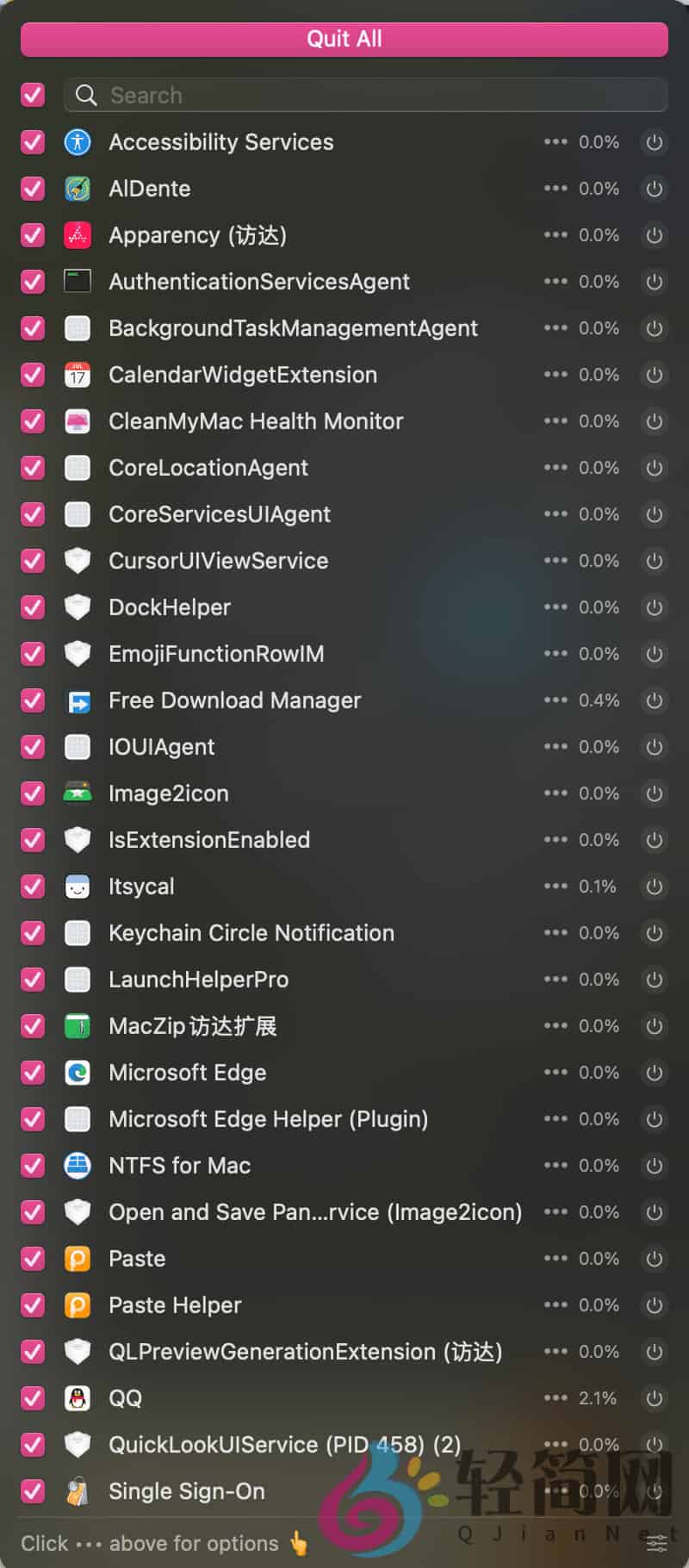689x1568 pixels.
Task: Click the QQ penguin app icon
Action: [78, 1398]
